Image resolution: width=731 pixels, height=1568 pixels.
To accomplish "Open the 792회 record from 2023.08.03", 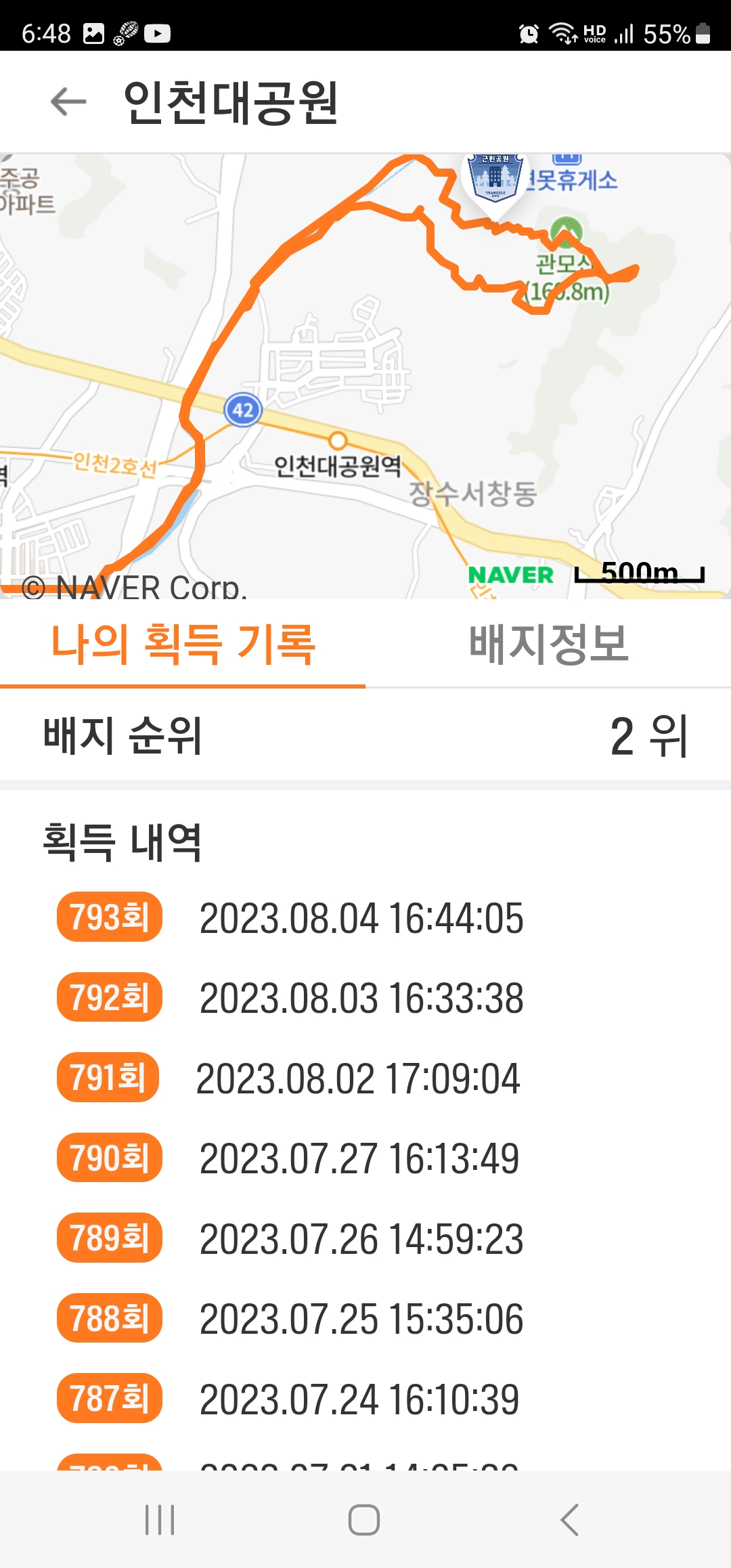I will [x=365, y=997].
